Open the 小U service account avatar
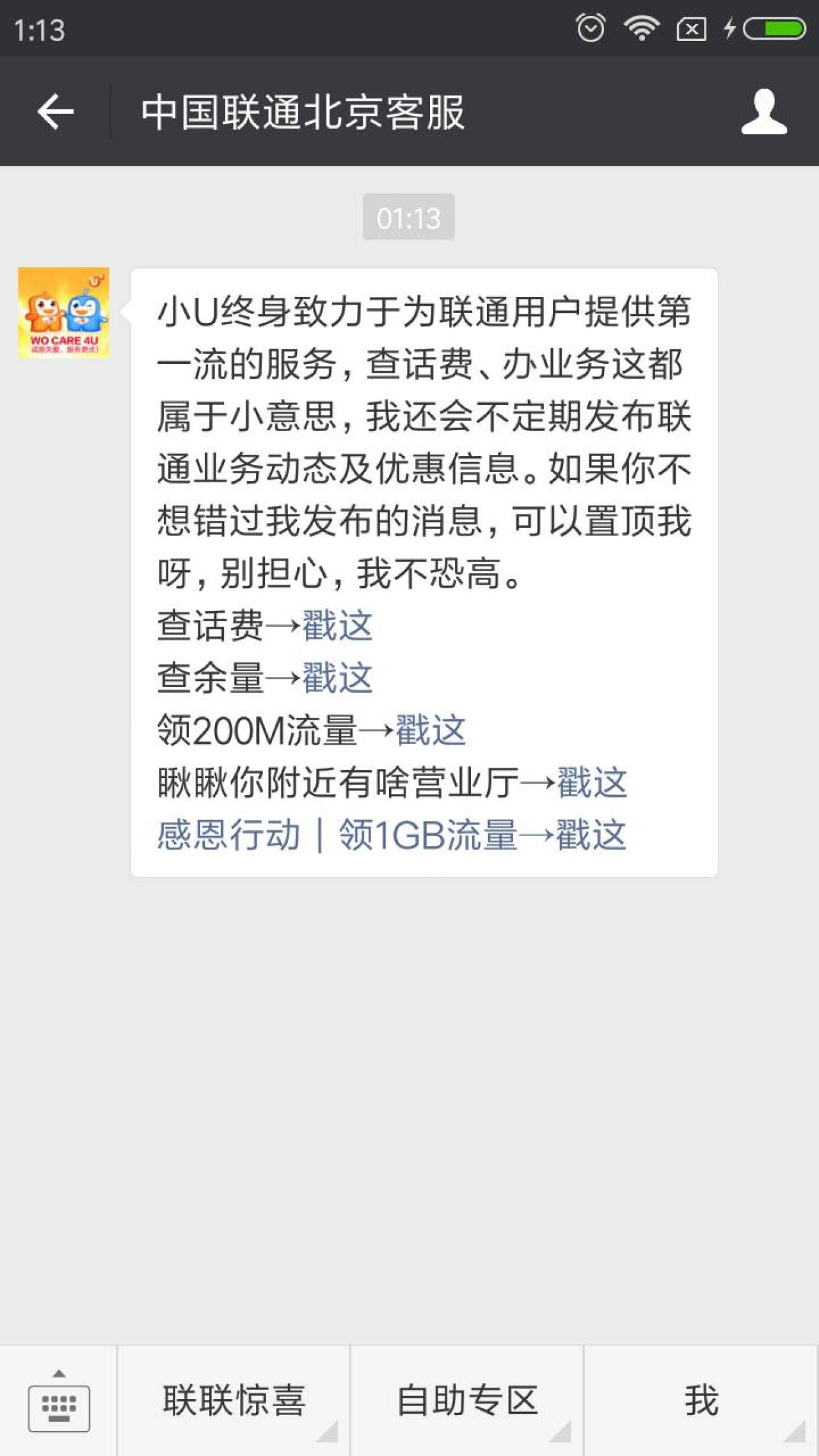Viewport: 819px width, 1456px height. pos(63,313)
